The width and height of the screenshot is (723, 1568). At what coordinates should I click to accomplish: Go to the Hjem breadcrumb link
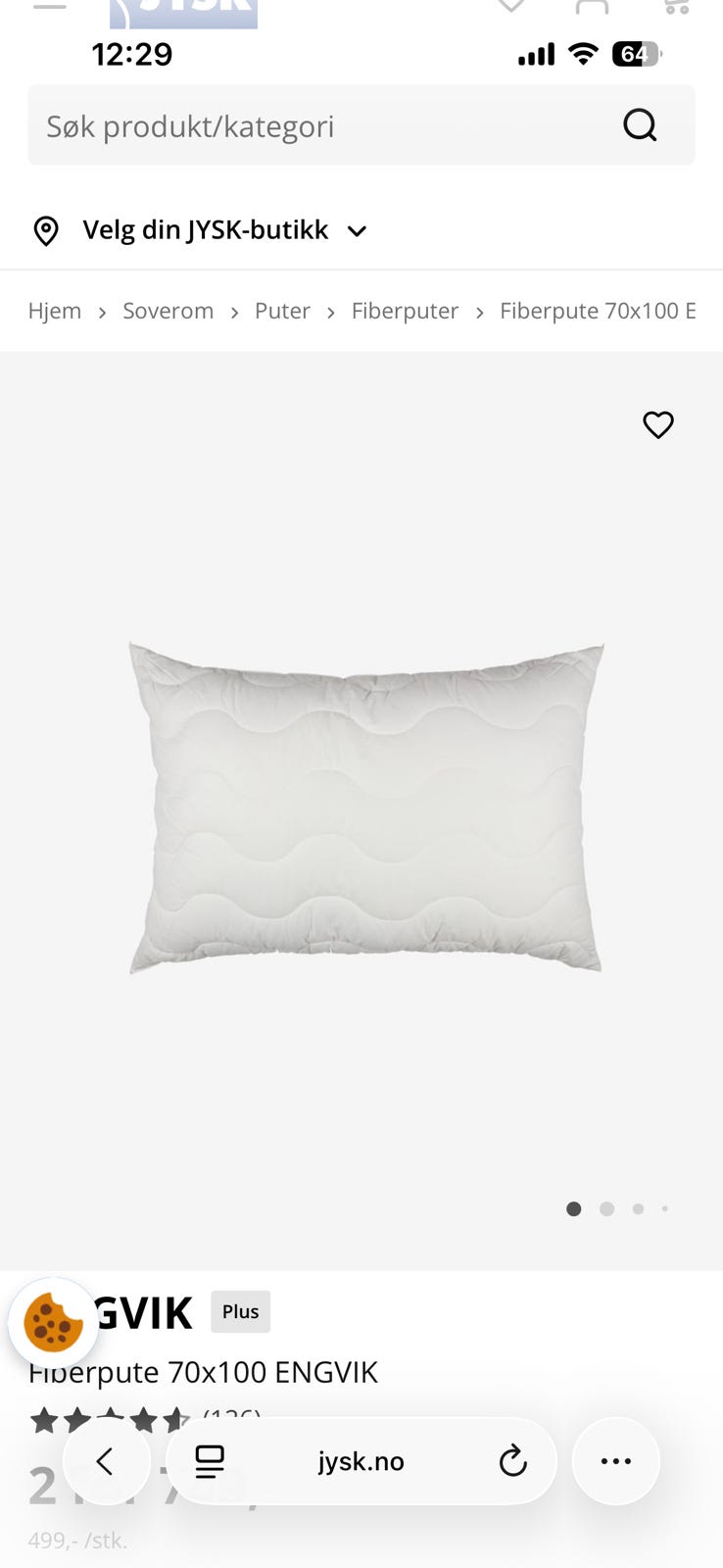(55, 311)
